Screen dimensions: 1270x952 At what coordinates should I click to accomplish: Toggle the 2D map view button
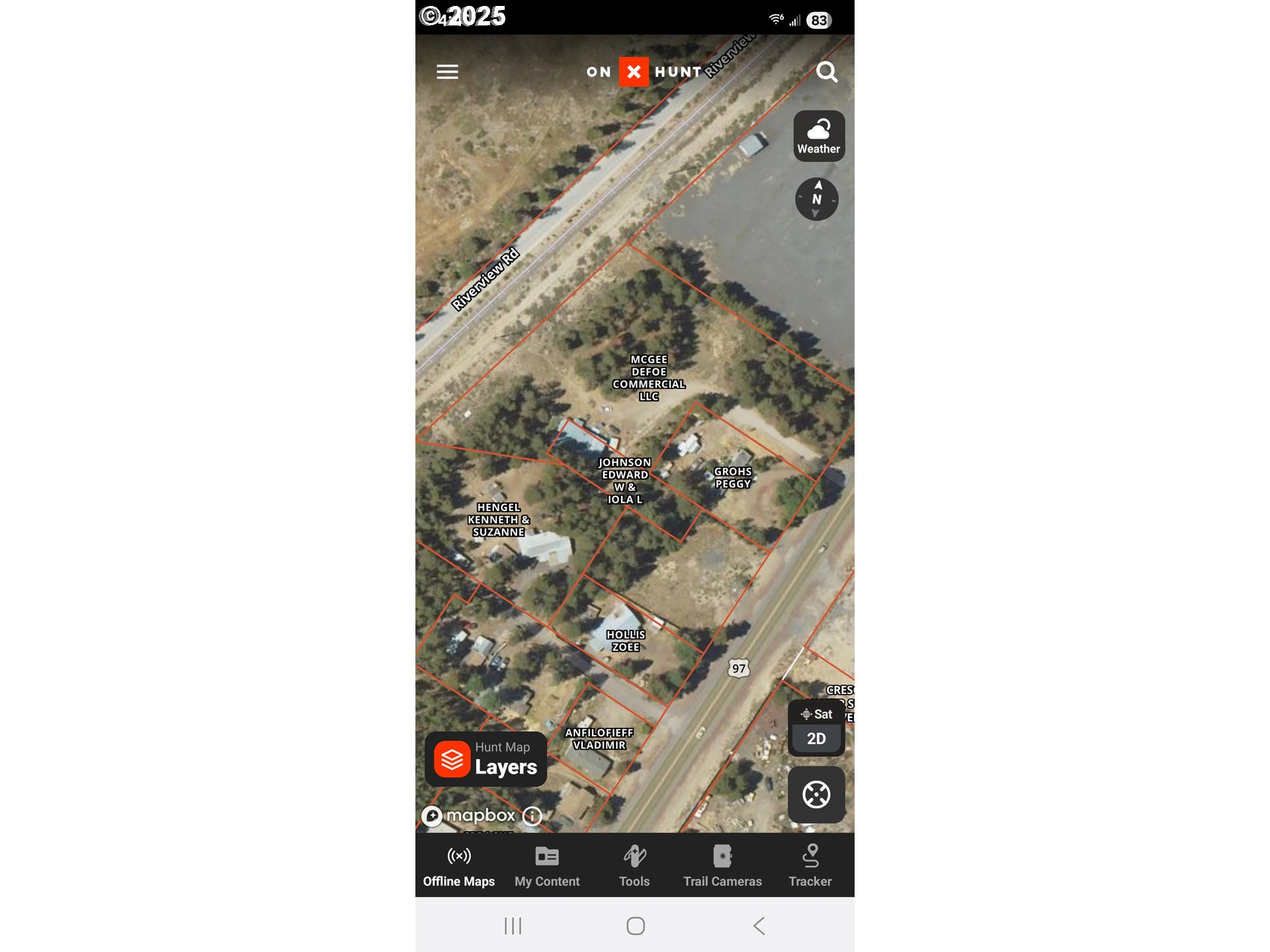(x=816, y=739)
